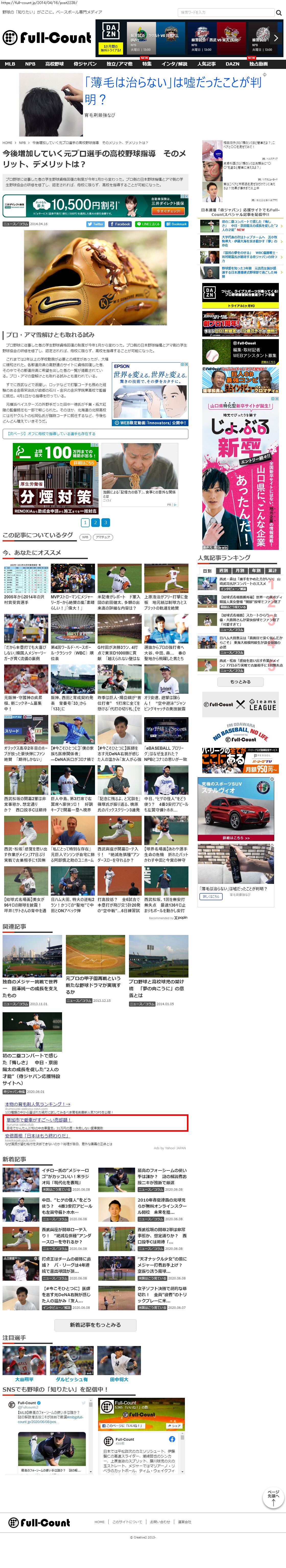
Task: Go to article page 2
Action: click(x=95, y=522)
